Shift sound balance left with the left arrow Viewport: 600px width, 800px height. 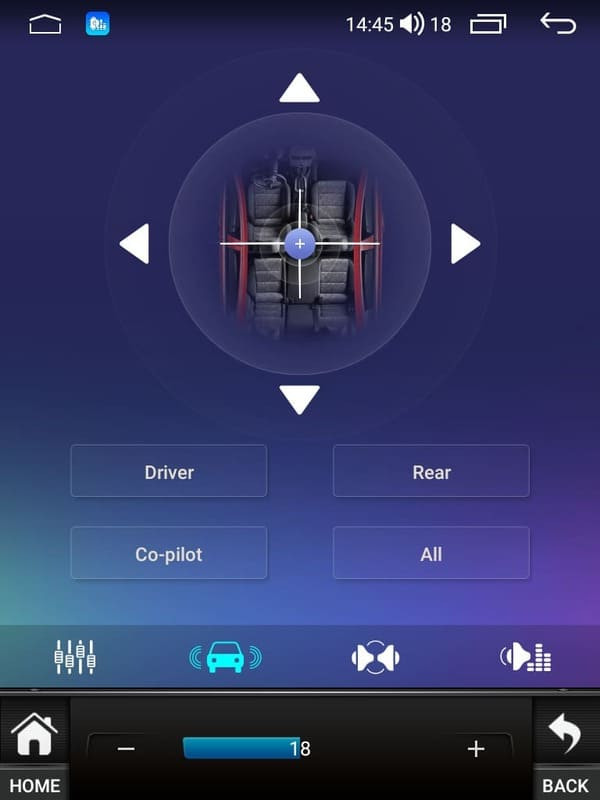click(135, 244)
